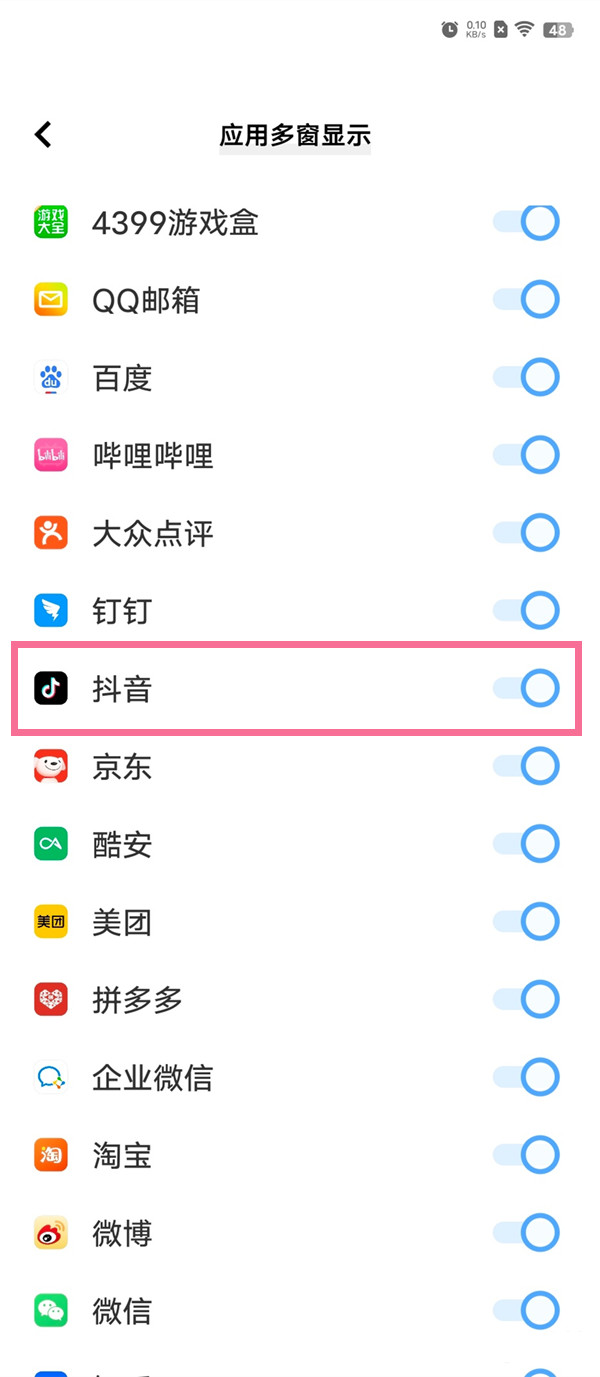Toggle the 大众点评 switch
The image size is (600, 1377).
[527, 533]
